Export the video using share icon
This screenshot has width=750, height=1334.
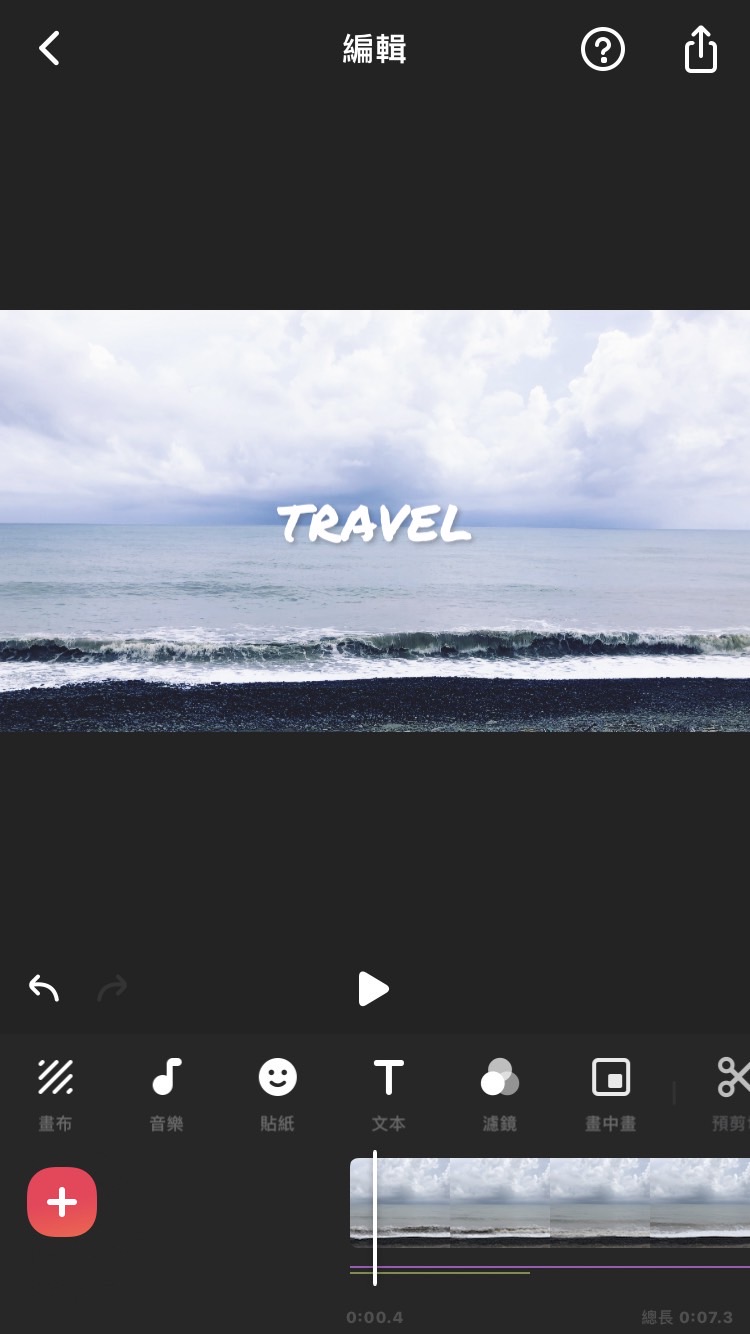pos(701,49)
